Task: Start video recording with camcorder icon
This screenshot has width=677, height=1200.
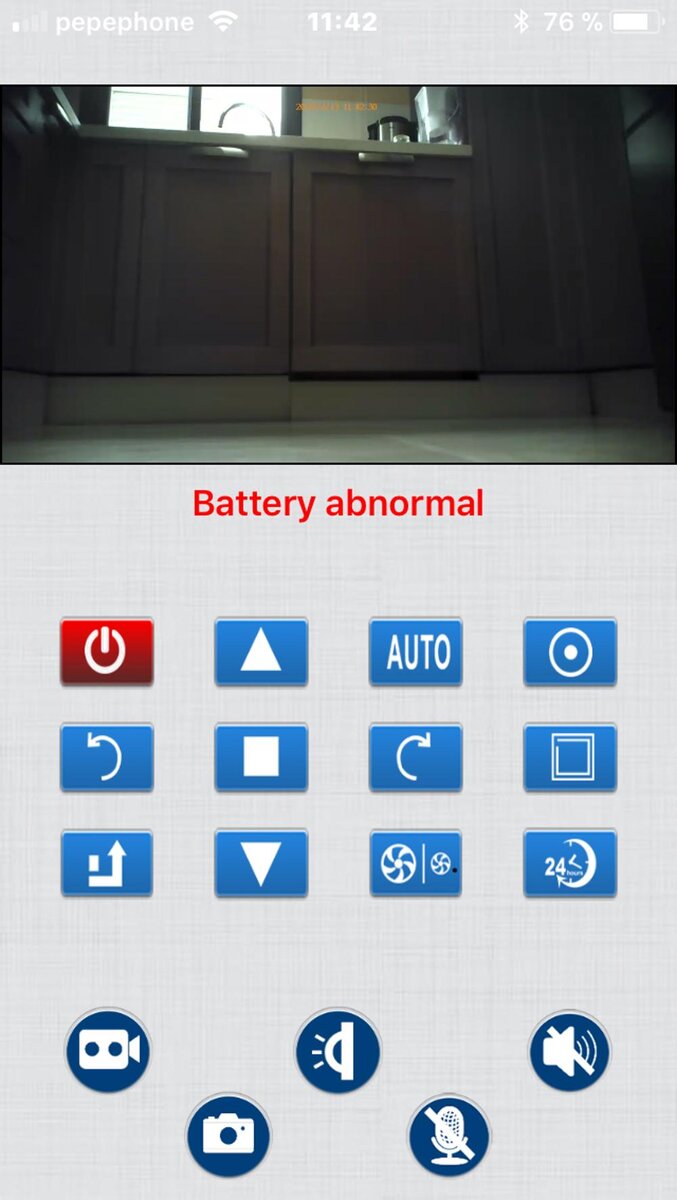Action: [x=108, y=1050]
